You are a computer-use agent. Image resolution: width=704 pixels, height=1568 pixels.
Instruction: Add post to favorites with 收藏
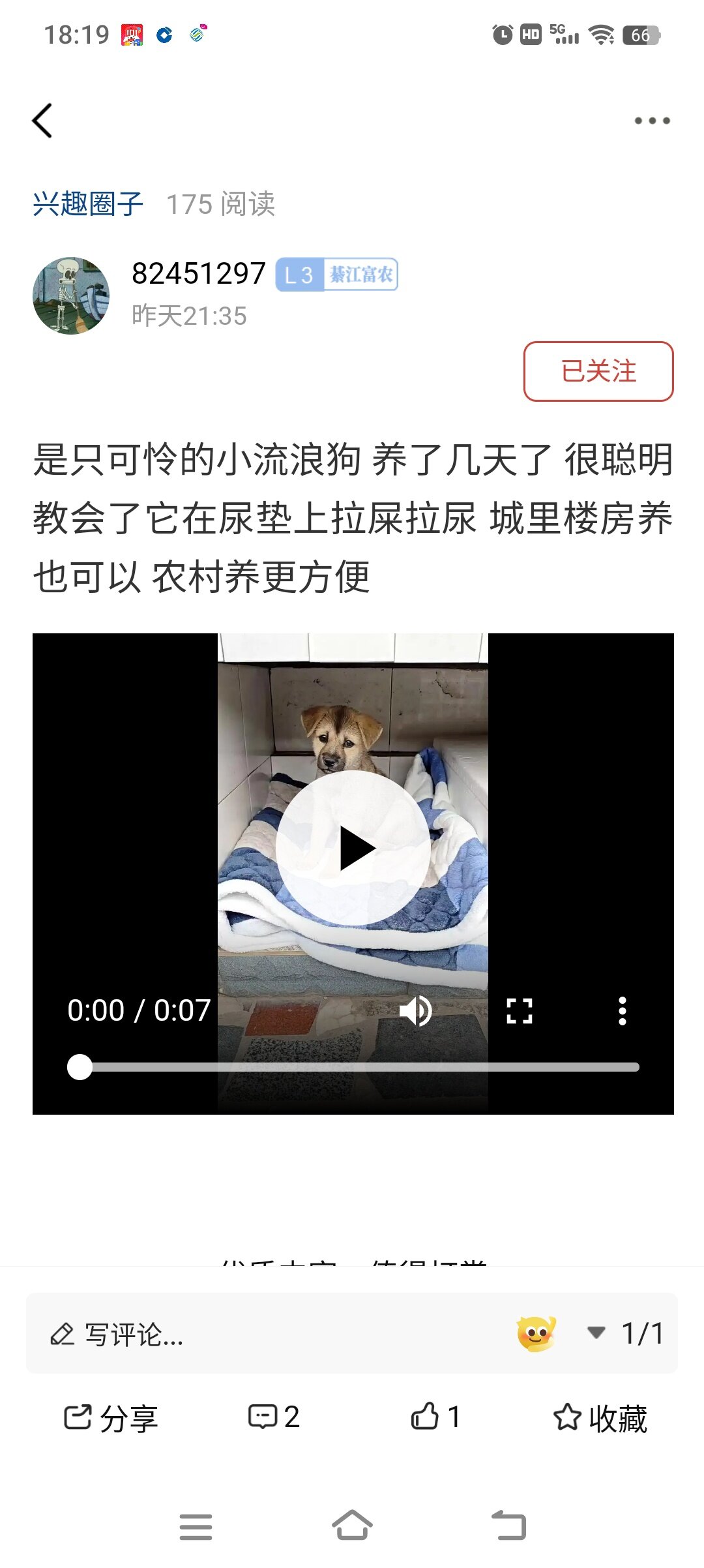coord(600,1417)
